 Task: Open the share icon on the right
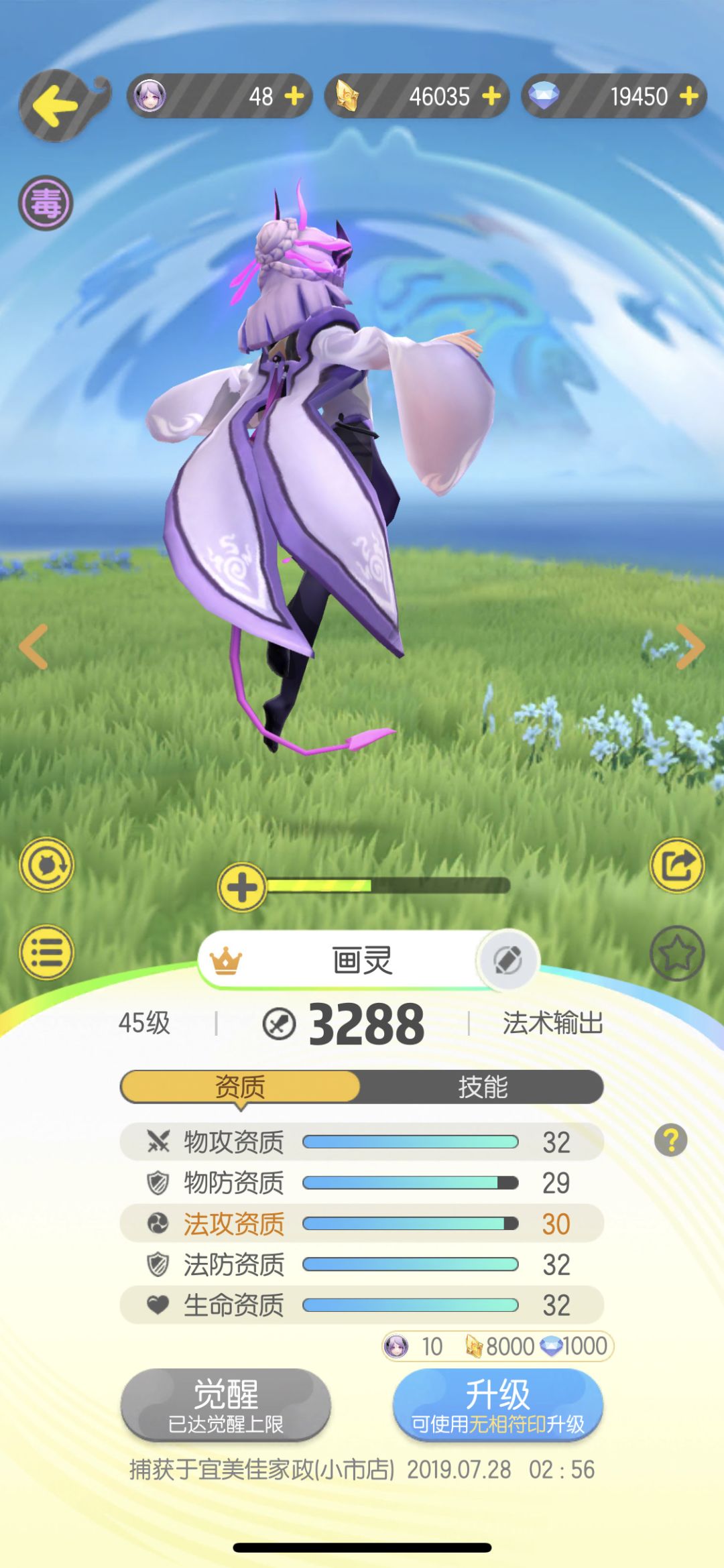point(678,865)
